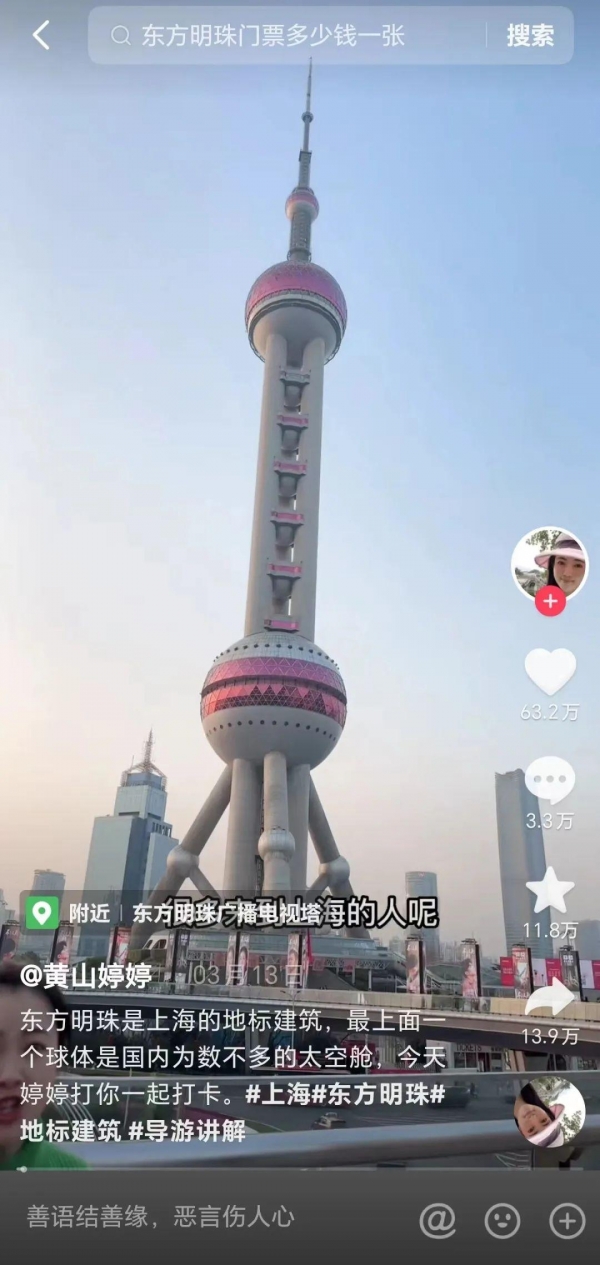Screen dimensions: 600x1265
Task: Open the search box for 东方明珠门票多少钱一张
Action: pyautogui.click(x=290, y=36)
